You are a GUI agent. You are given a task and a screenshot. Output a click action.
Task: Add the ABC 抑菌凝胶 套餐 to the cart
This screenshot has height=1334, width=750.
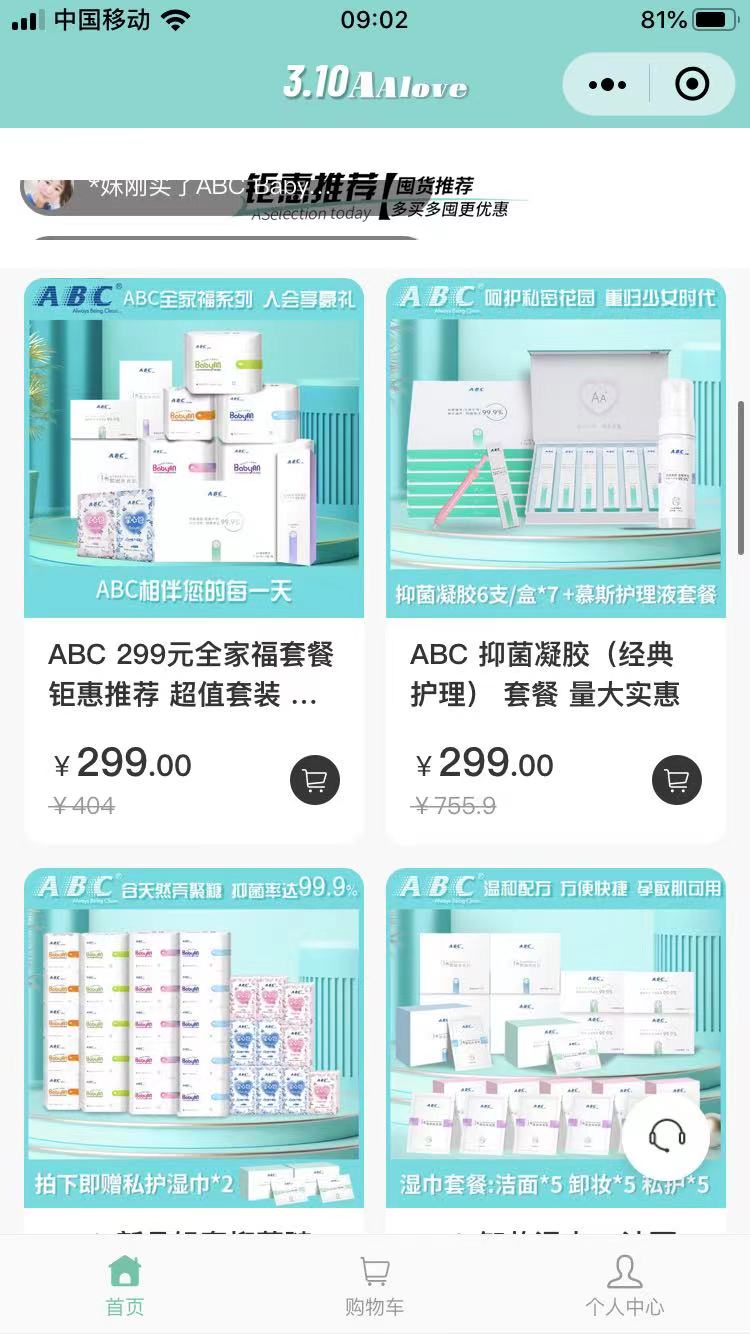(677, 780)
